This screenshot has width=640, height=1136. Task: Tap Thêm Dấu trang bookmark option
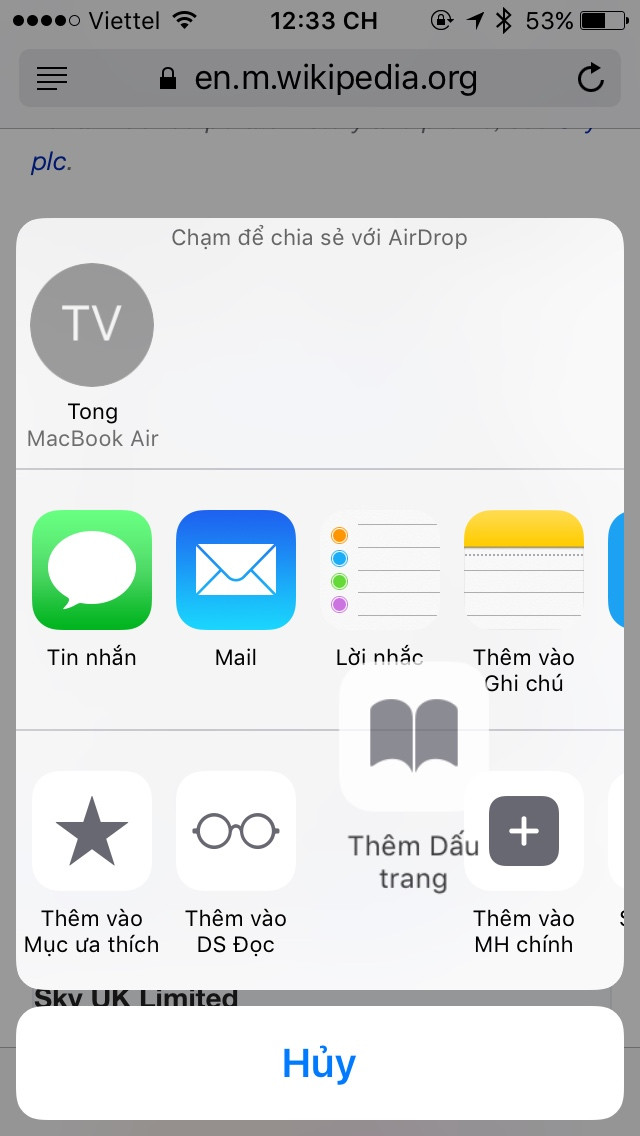[414, 738]
